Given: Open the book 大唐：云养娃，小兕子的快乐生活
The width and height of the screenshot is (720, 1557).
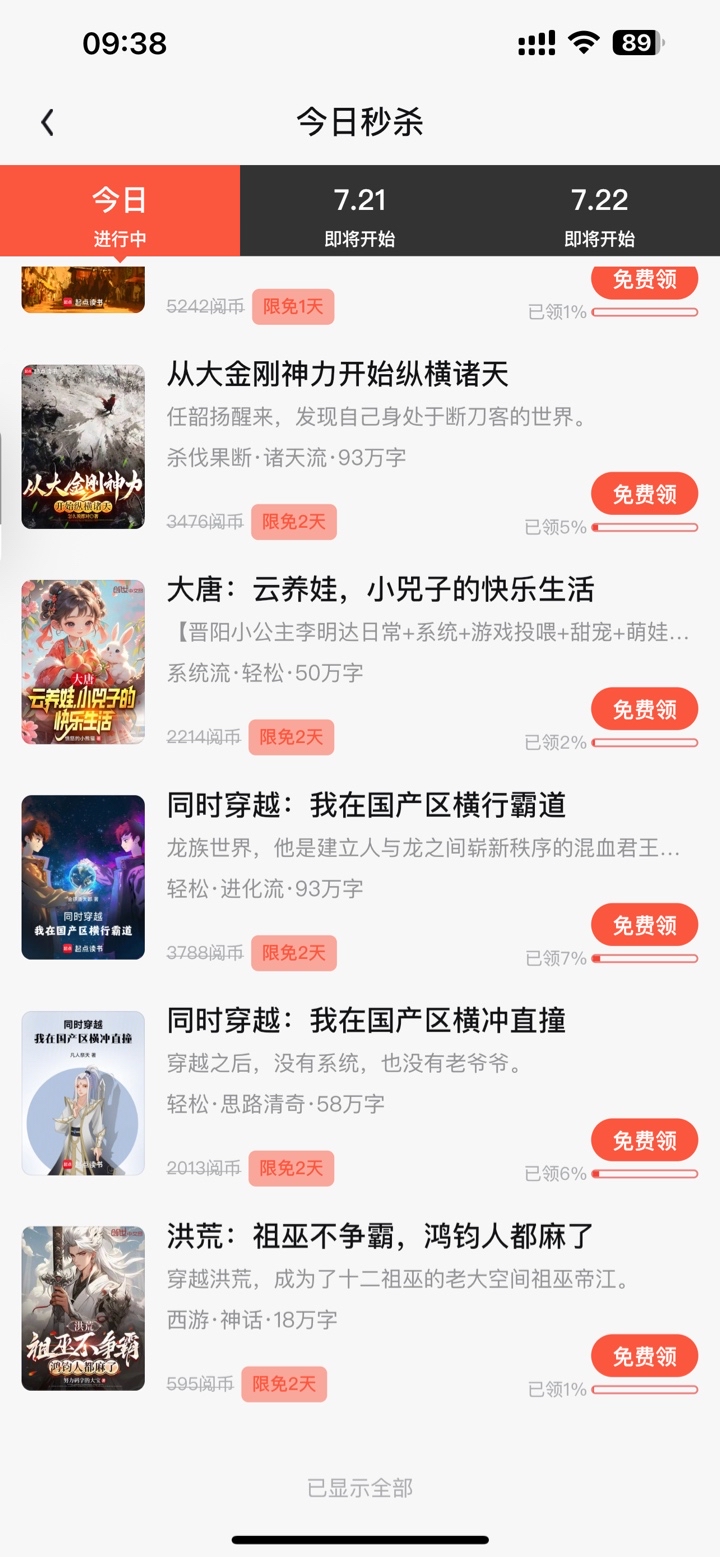Looking at the screenshot, I should (x=380, y=590).
